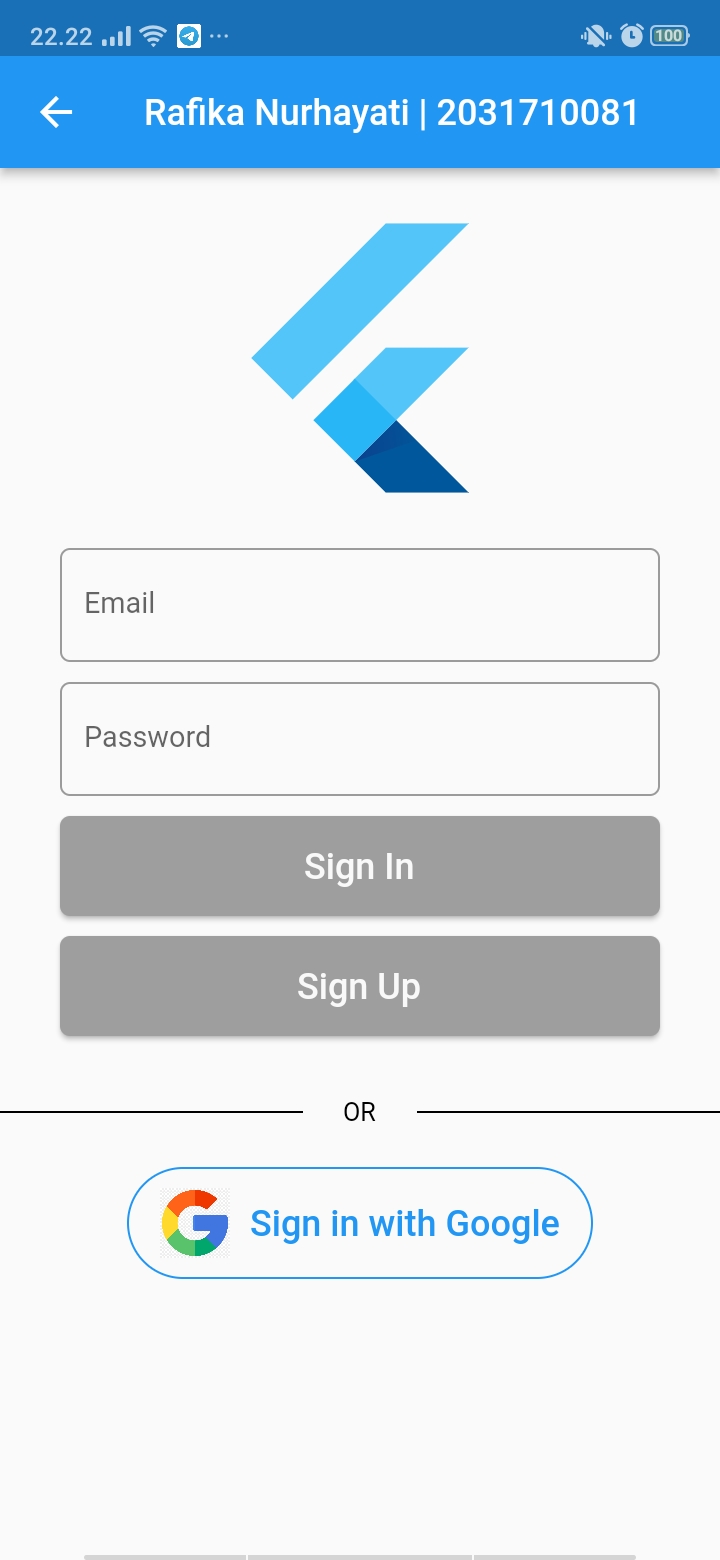Screen dimensions: 720x1560
Task: Tap the Password input field
Action: (x=360, y=738)
